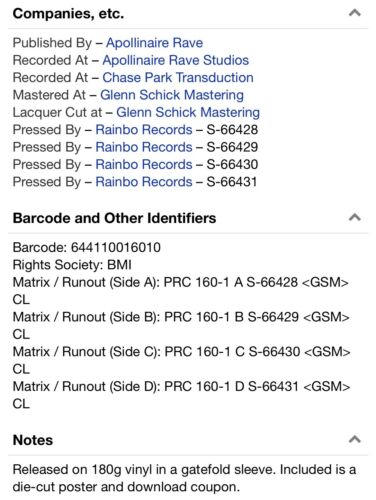376x500 pixels.
Task: Open Rainbo Records link for S-66428
Action: [144, 130]
